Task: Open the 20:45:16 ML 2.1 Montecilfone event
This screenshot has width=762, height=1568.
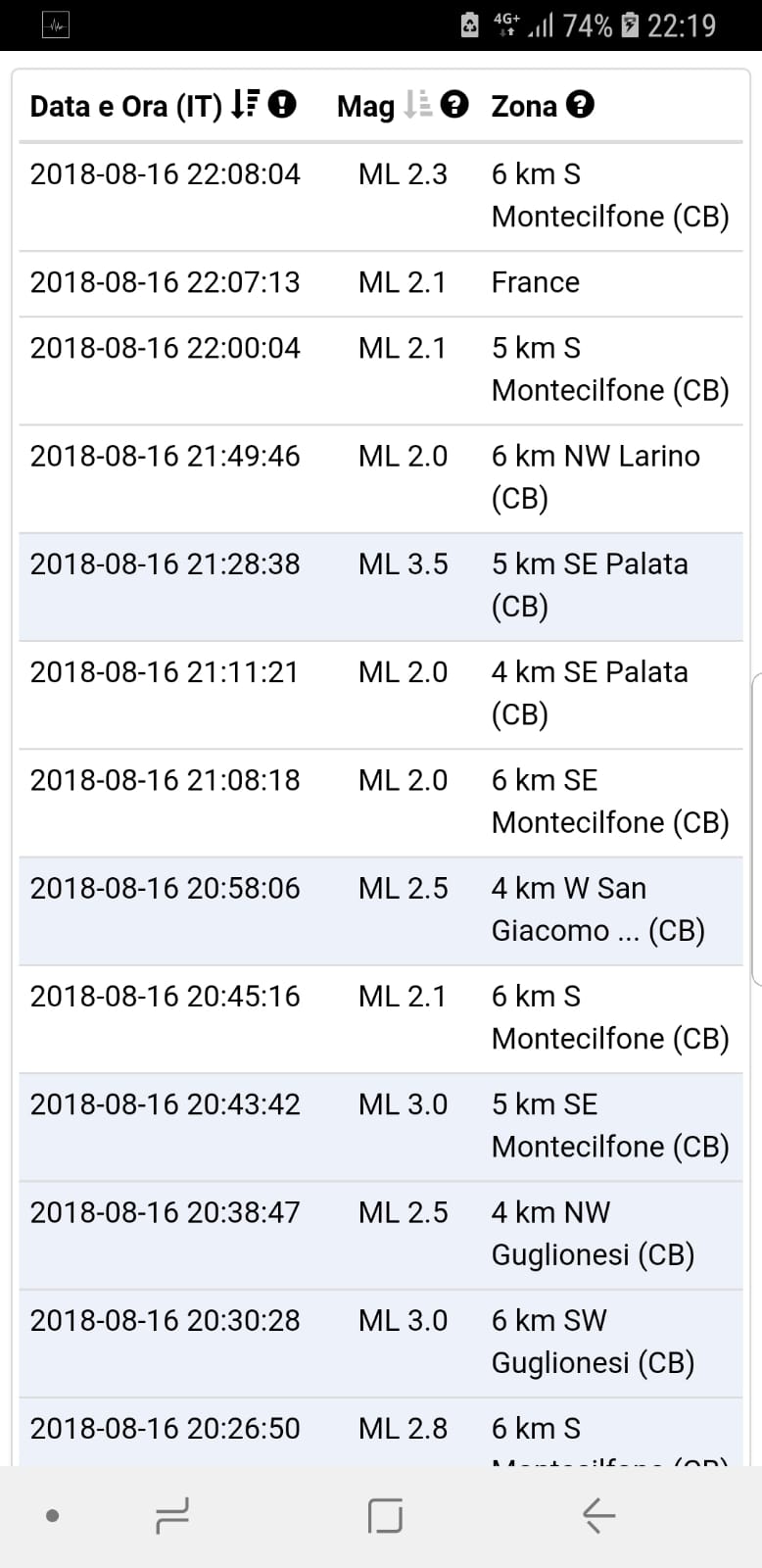Action: pos(381,1019)
